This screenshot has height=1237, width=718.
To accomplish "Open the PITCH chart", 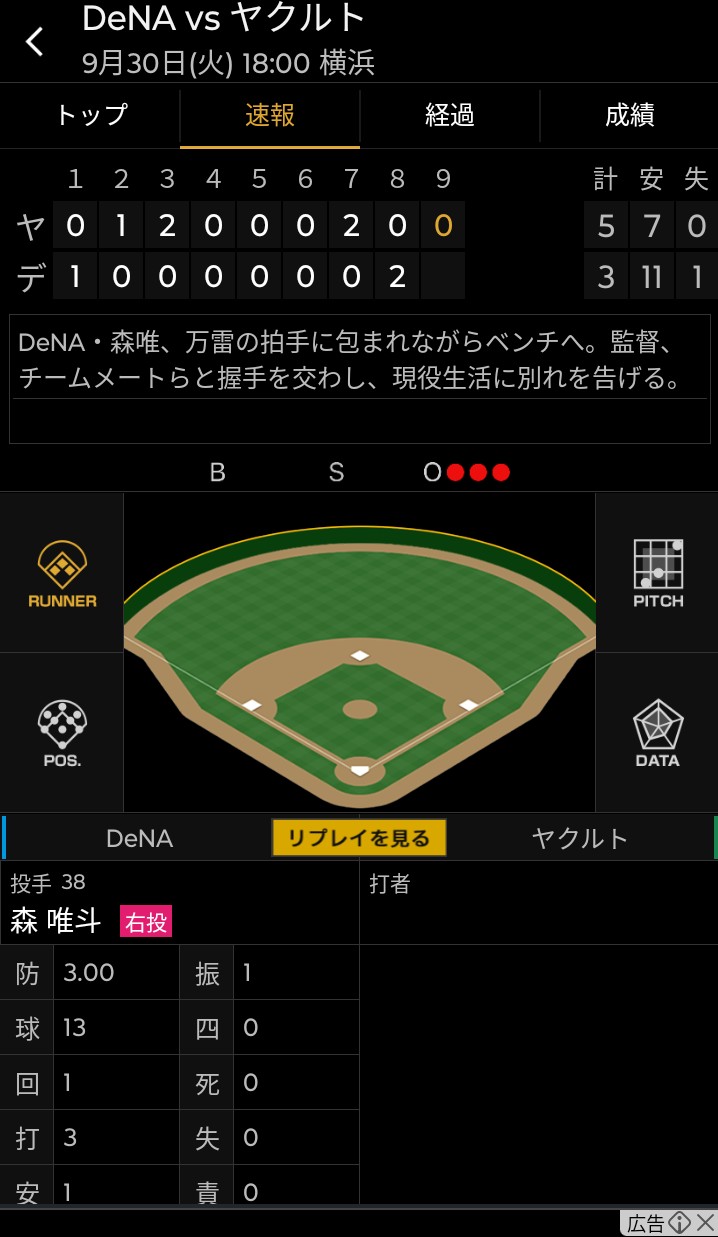I will pyautogui.click(x=657, y=574).
